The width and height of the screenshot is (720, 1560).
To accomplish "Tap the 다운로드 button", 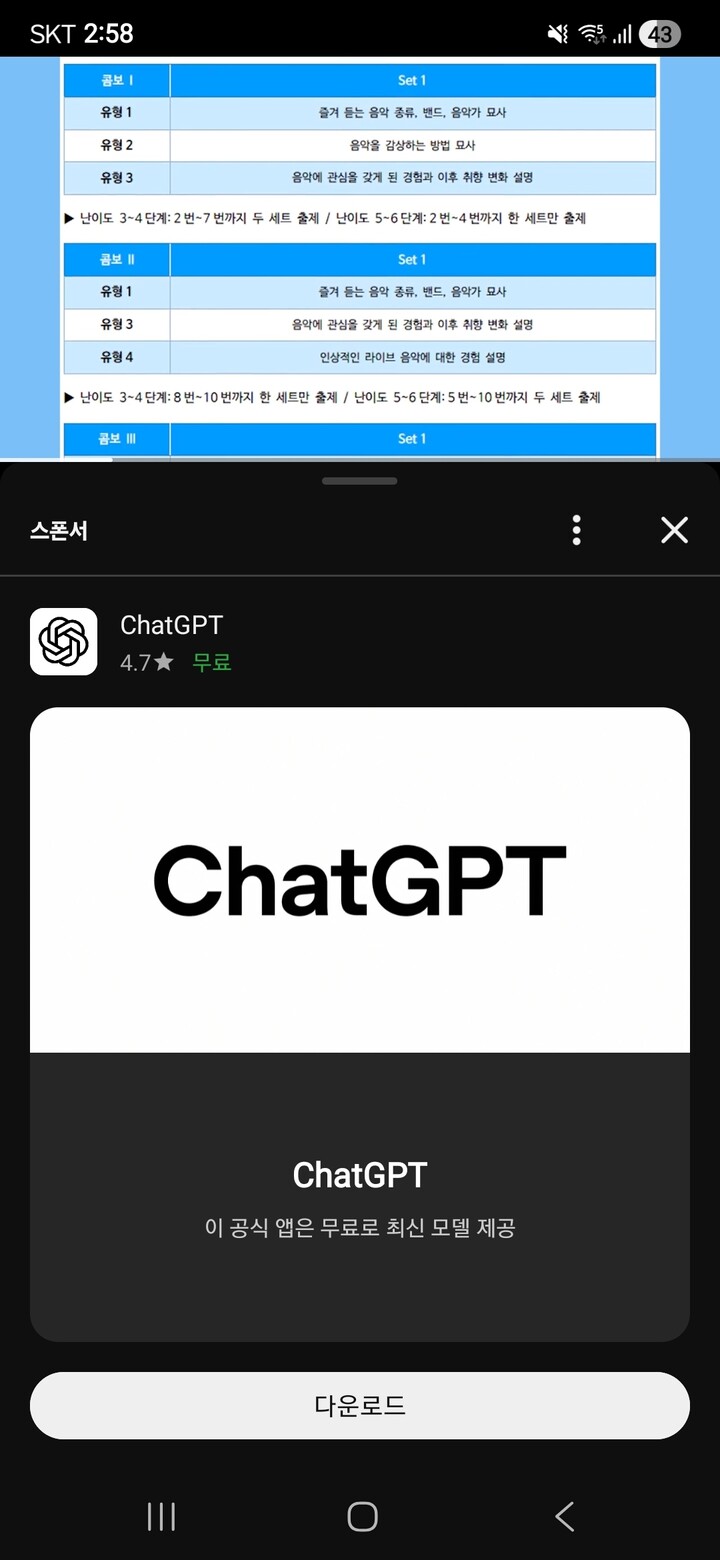I will (360, 1405).
